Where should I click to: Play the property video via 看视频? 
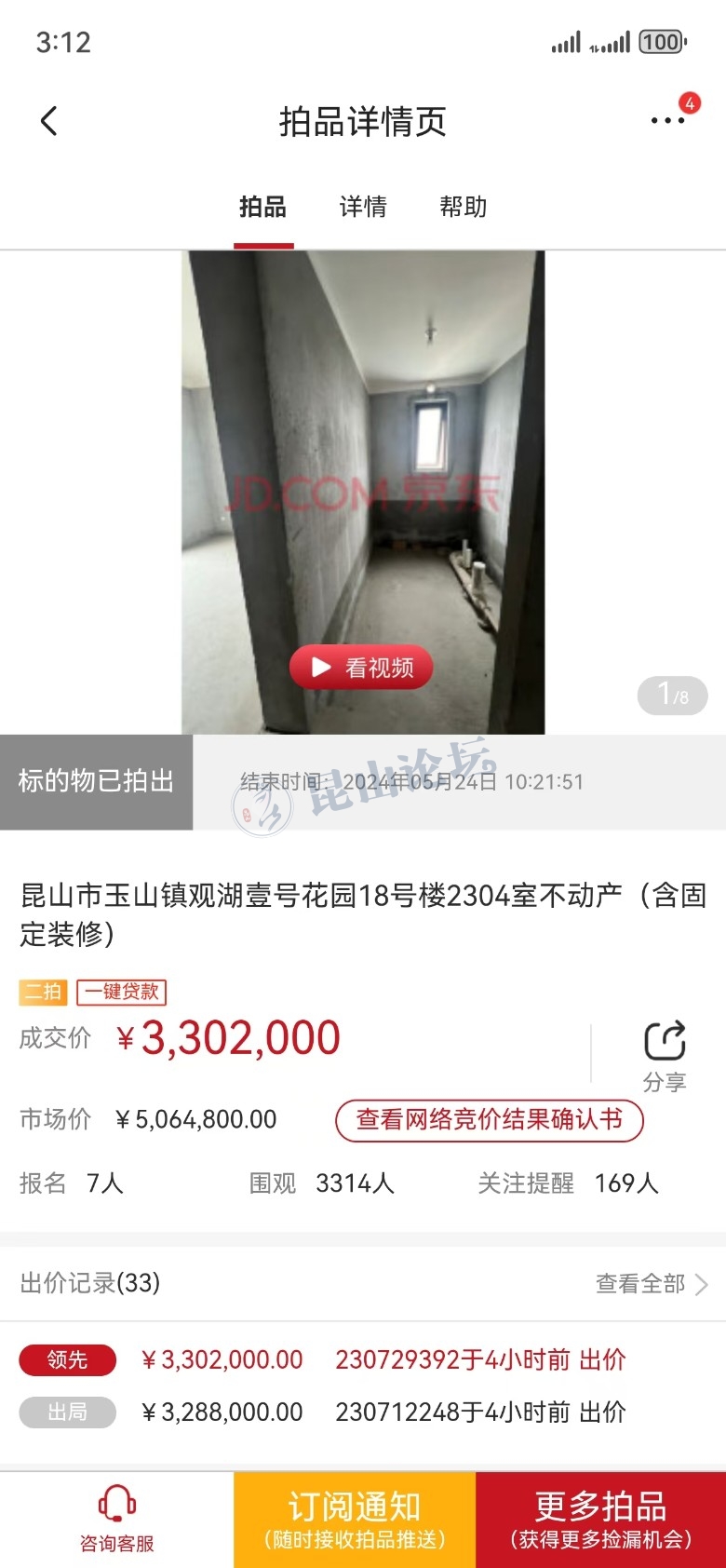[361, 668]
